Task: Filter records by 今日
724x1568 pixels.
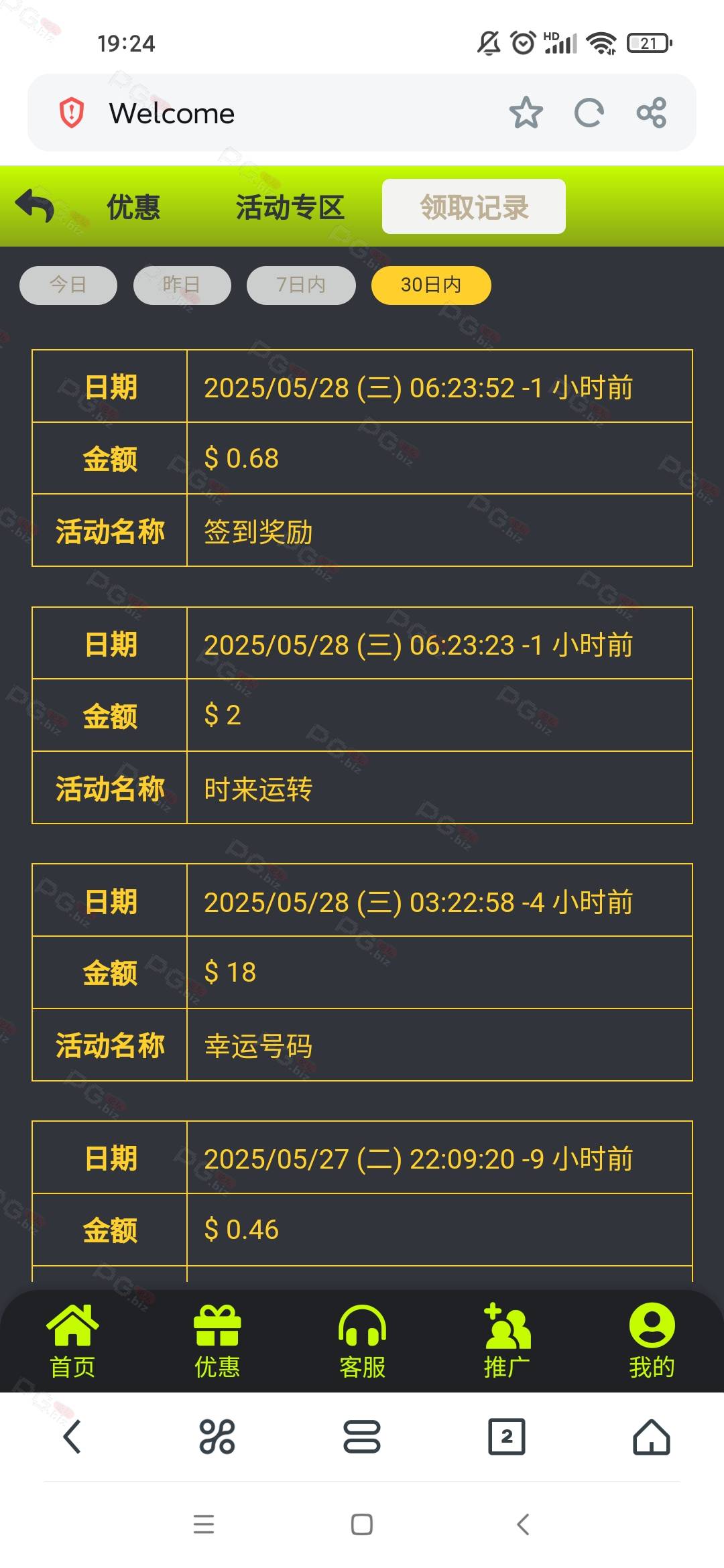Action: [68, 285]
